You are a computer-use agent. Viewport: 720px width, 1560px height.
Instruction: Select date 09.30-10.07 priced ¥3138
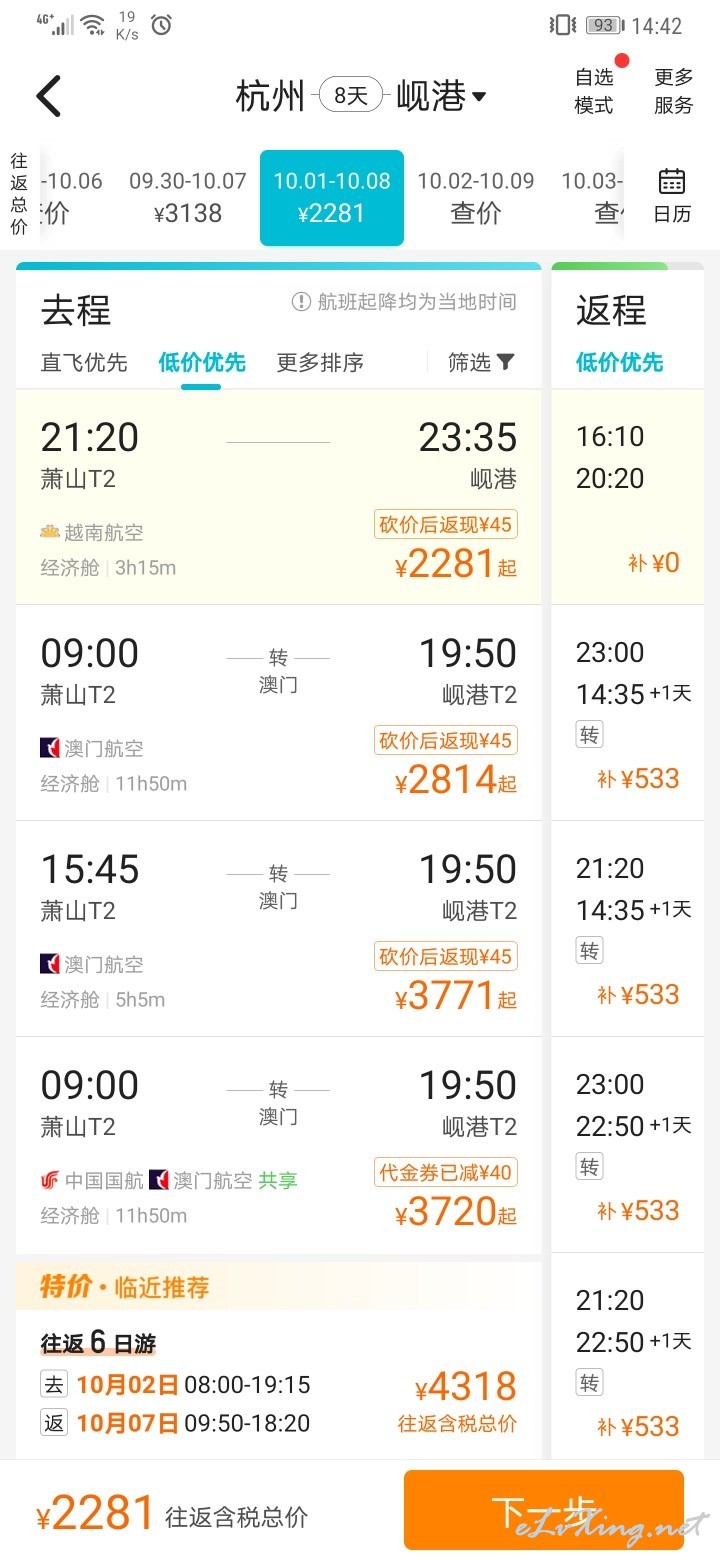(188, 197)
